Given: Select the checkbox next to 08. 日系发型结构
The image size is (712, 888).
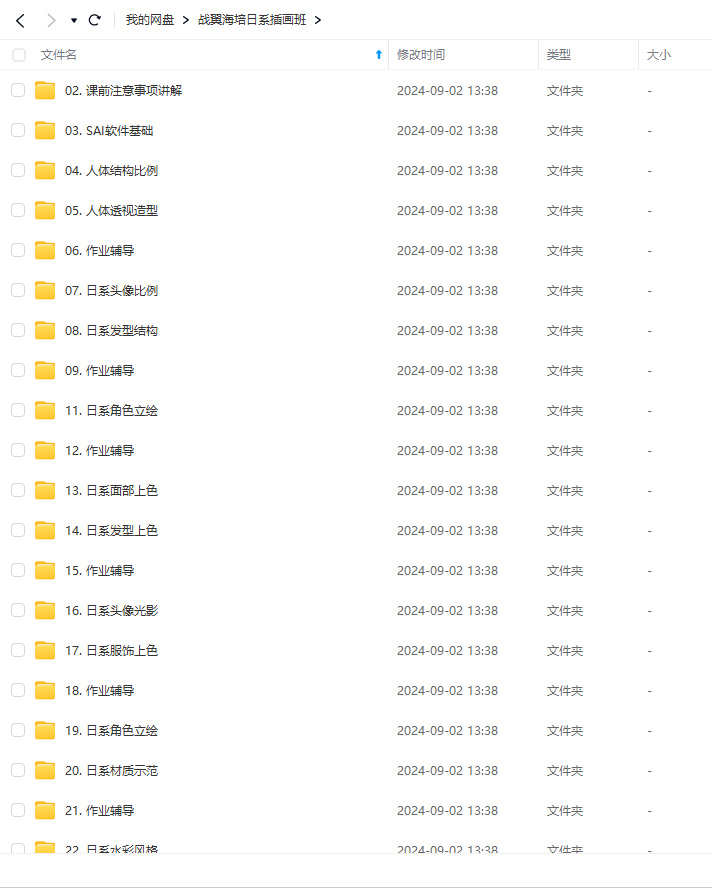Looking at the screenshot, I should click(18, 330).
